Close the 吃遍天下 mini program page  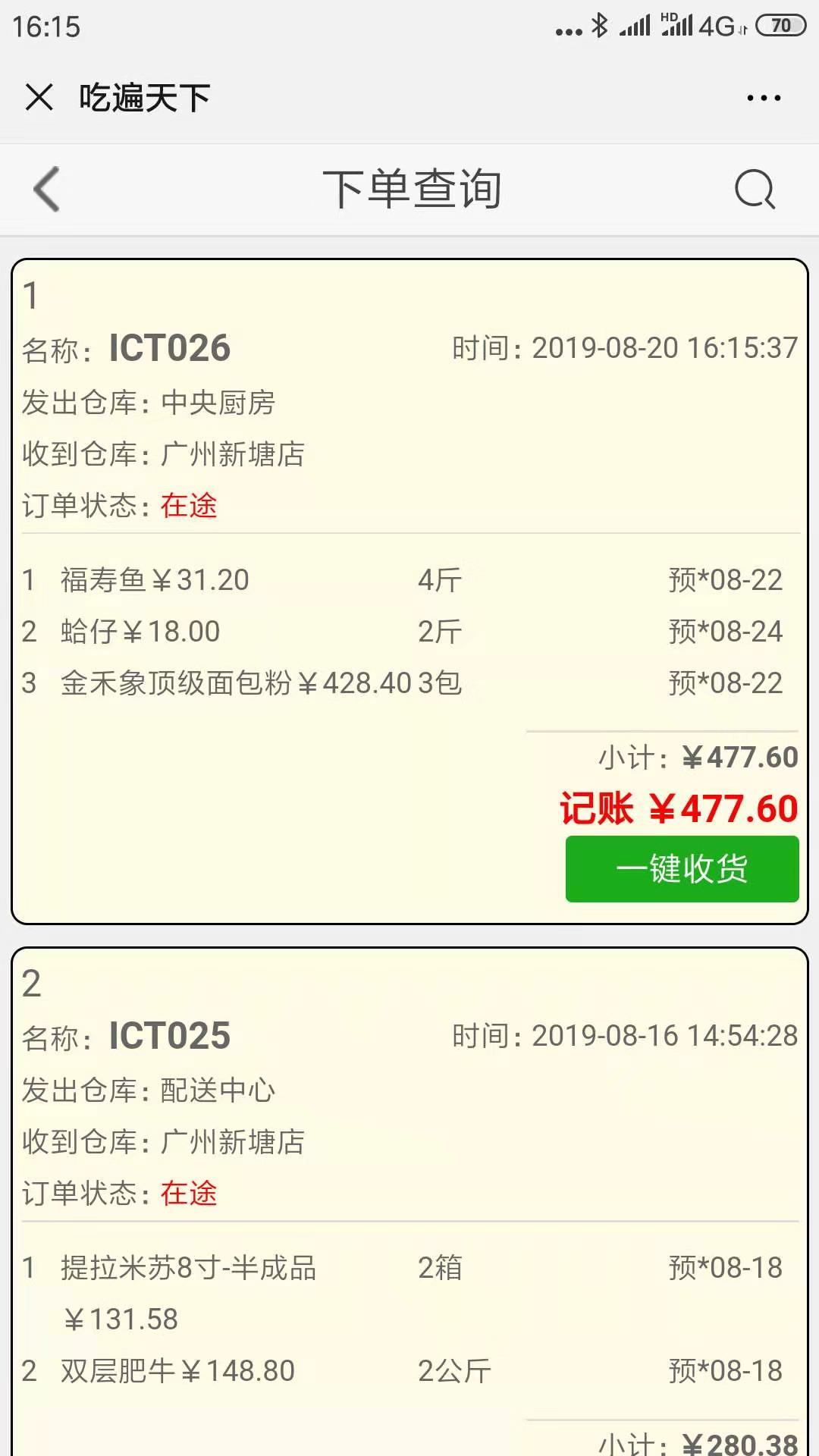pos(39,98)
